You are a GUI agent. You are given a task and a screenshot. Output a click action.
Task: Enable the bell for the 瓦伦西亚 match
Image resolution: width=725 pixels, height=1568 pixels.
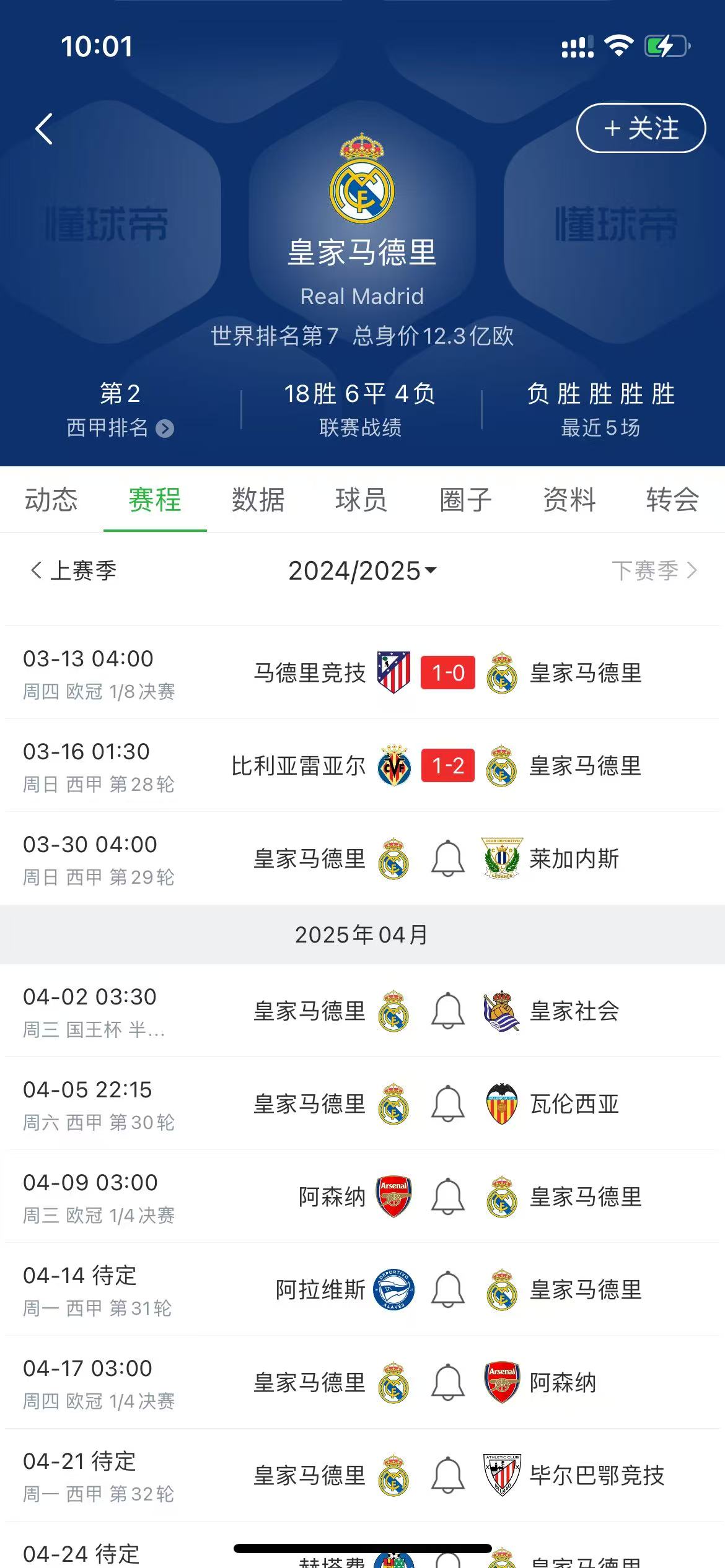tap(447, 1104)
